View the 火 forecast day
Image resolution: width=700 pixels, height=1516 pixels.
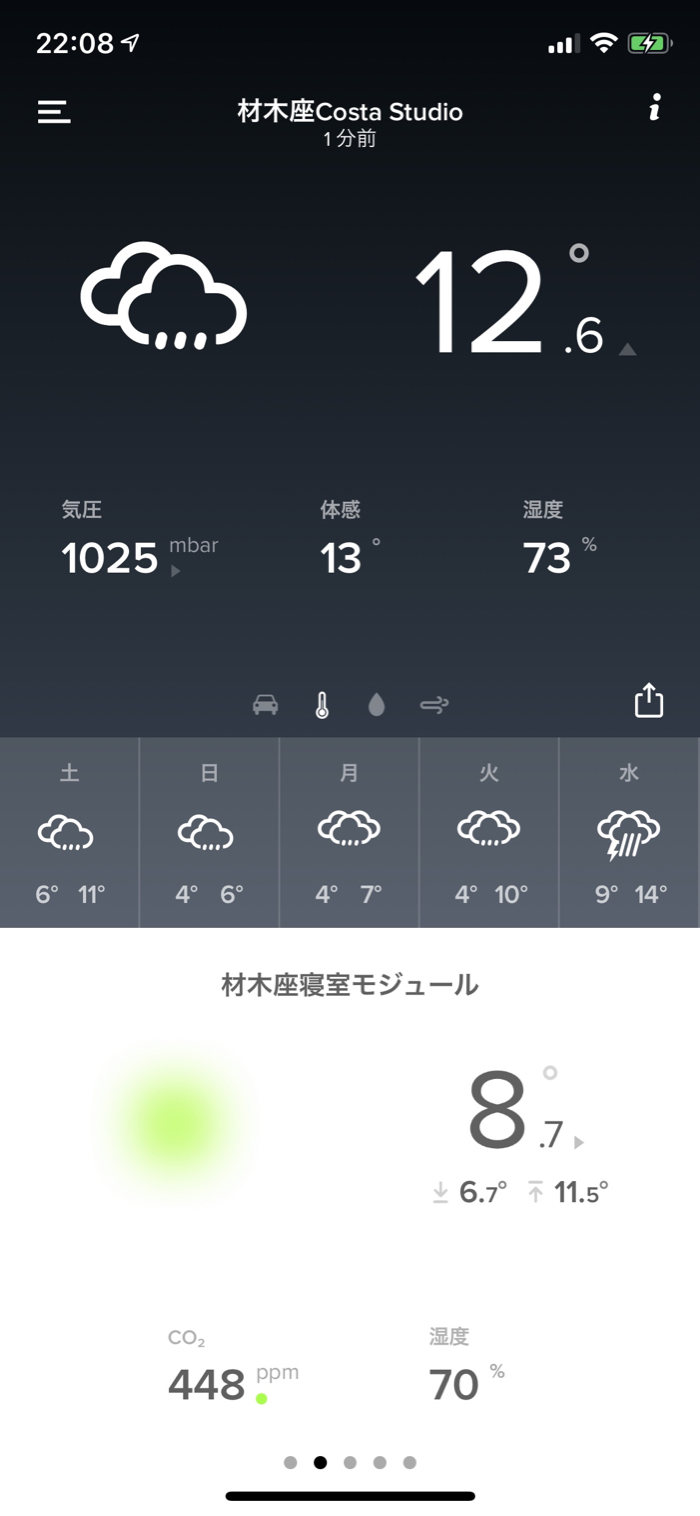pos(489,832)
